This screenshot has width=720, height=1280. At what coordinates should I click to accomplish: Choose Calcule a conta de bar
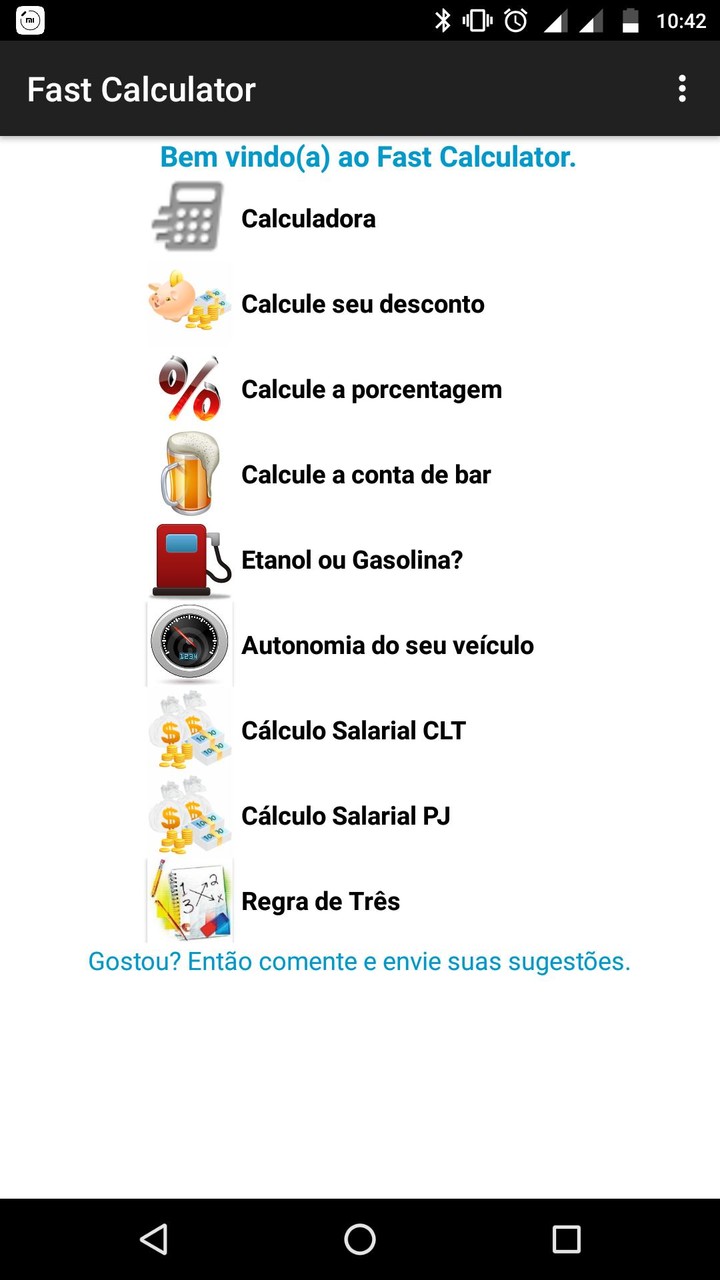point(365,474)
